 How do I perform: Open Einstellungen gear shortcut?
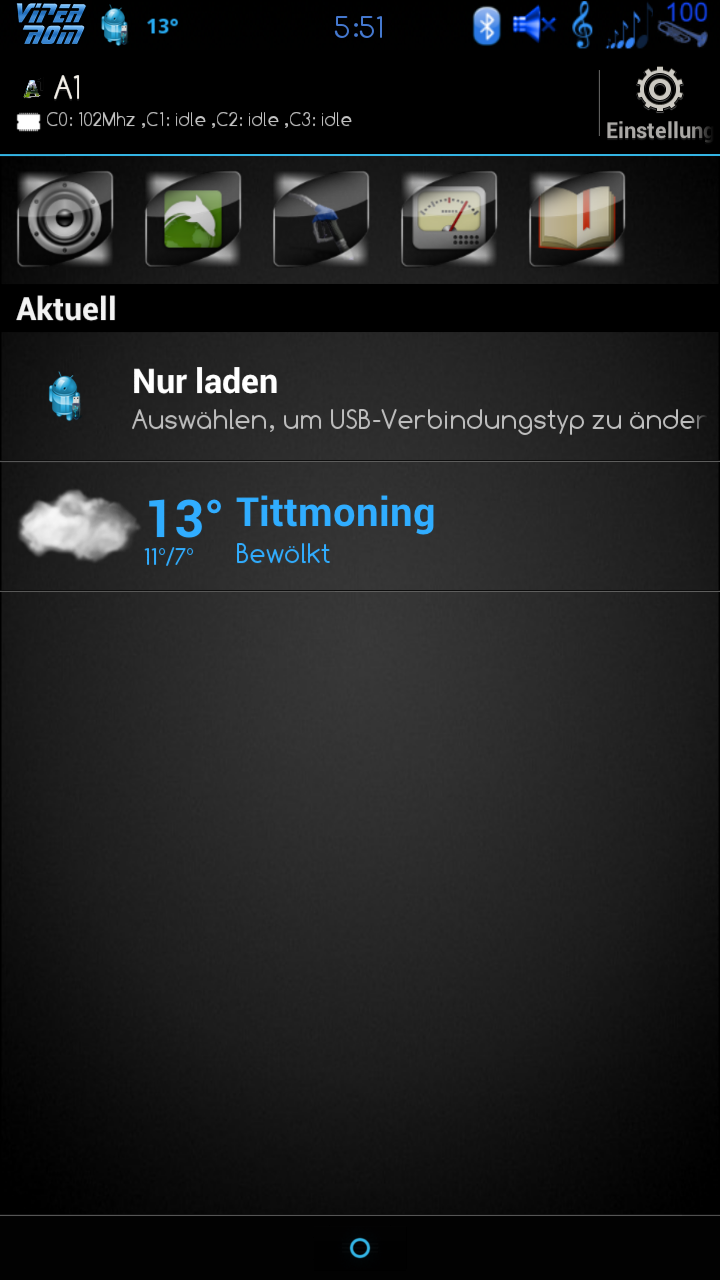tap(659, 104)
